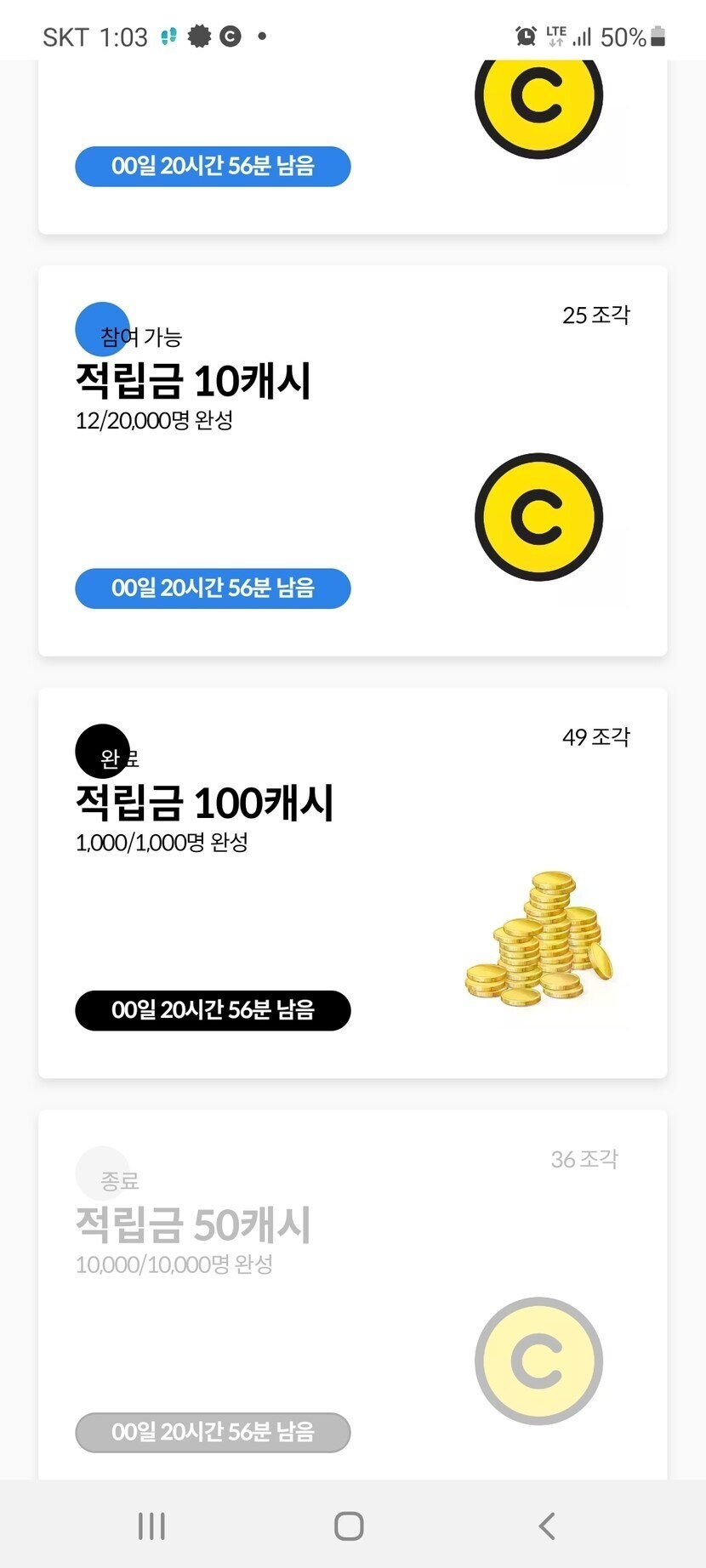Go to the phone's home screen

[x=349, y=1525]
